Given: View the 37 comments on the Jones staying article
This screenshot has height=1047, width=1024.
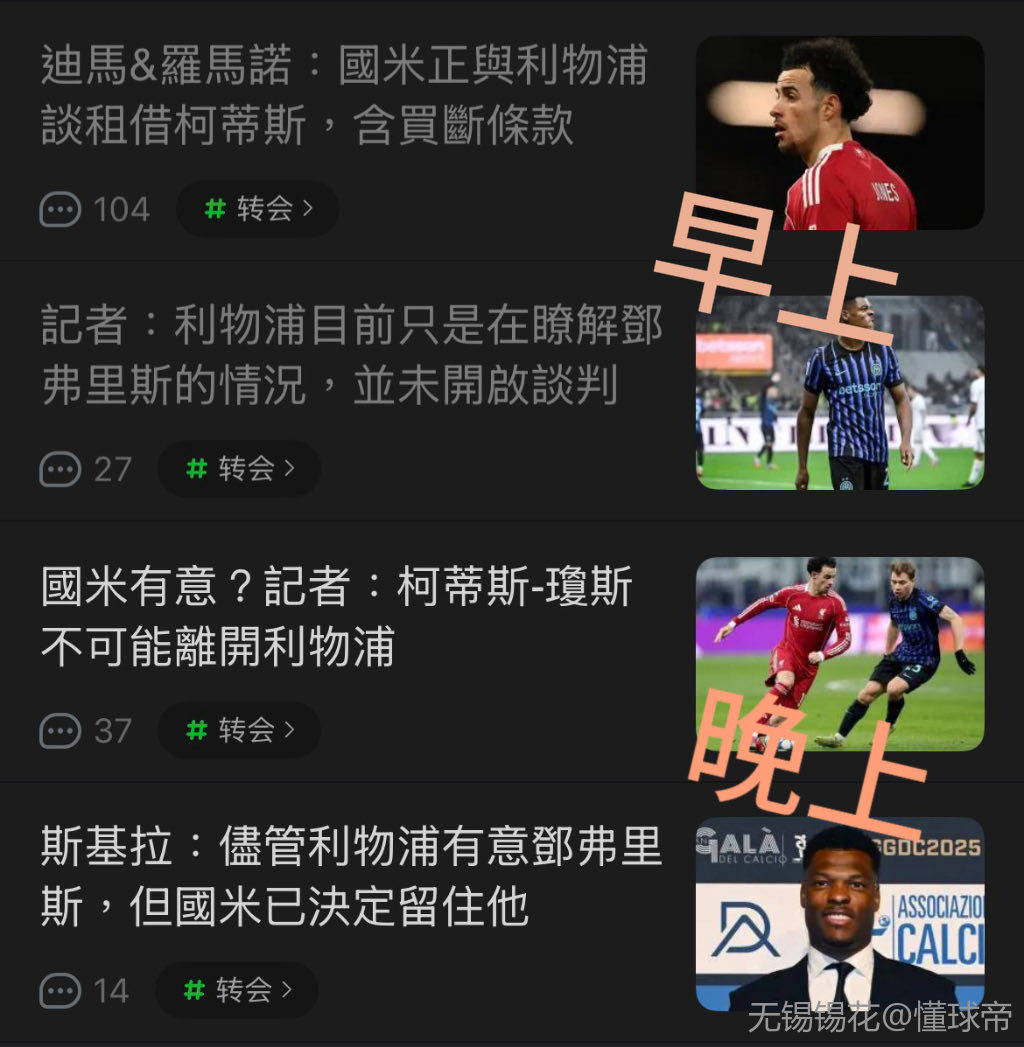Looking at the screenshot, I should click(86, 731).
